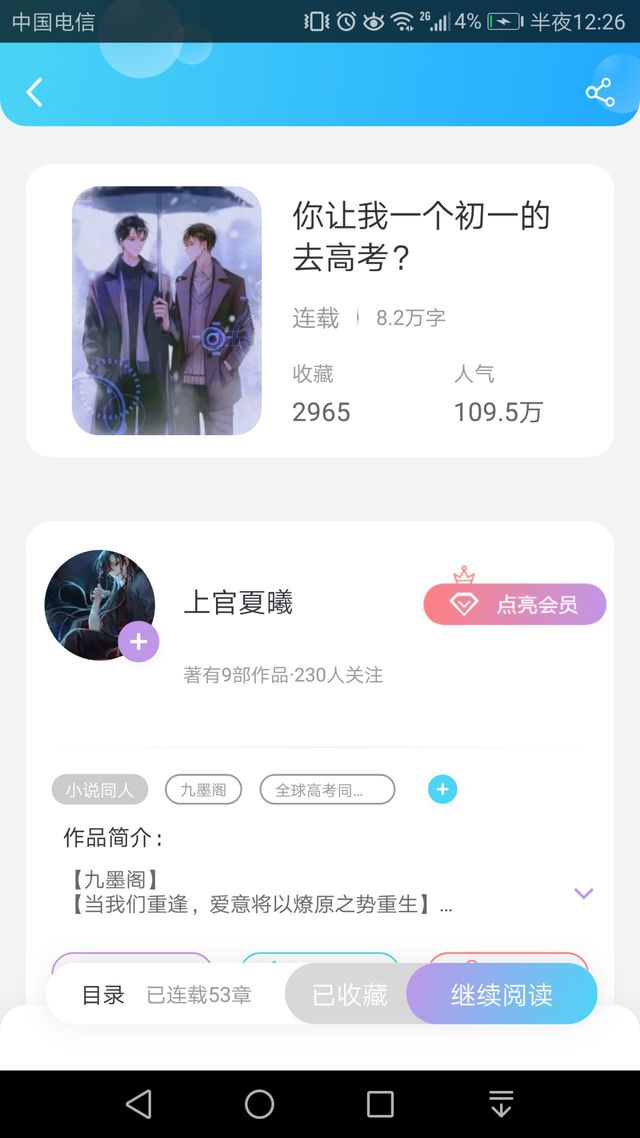Open the 全球高考同... tag
The image size is (640, 1138).
[327, 790]
